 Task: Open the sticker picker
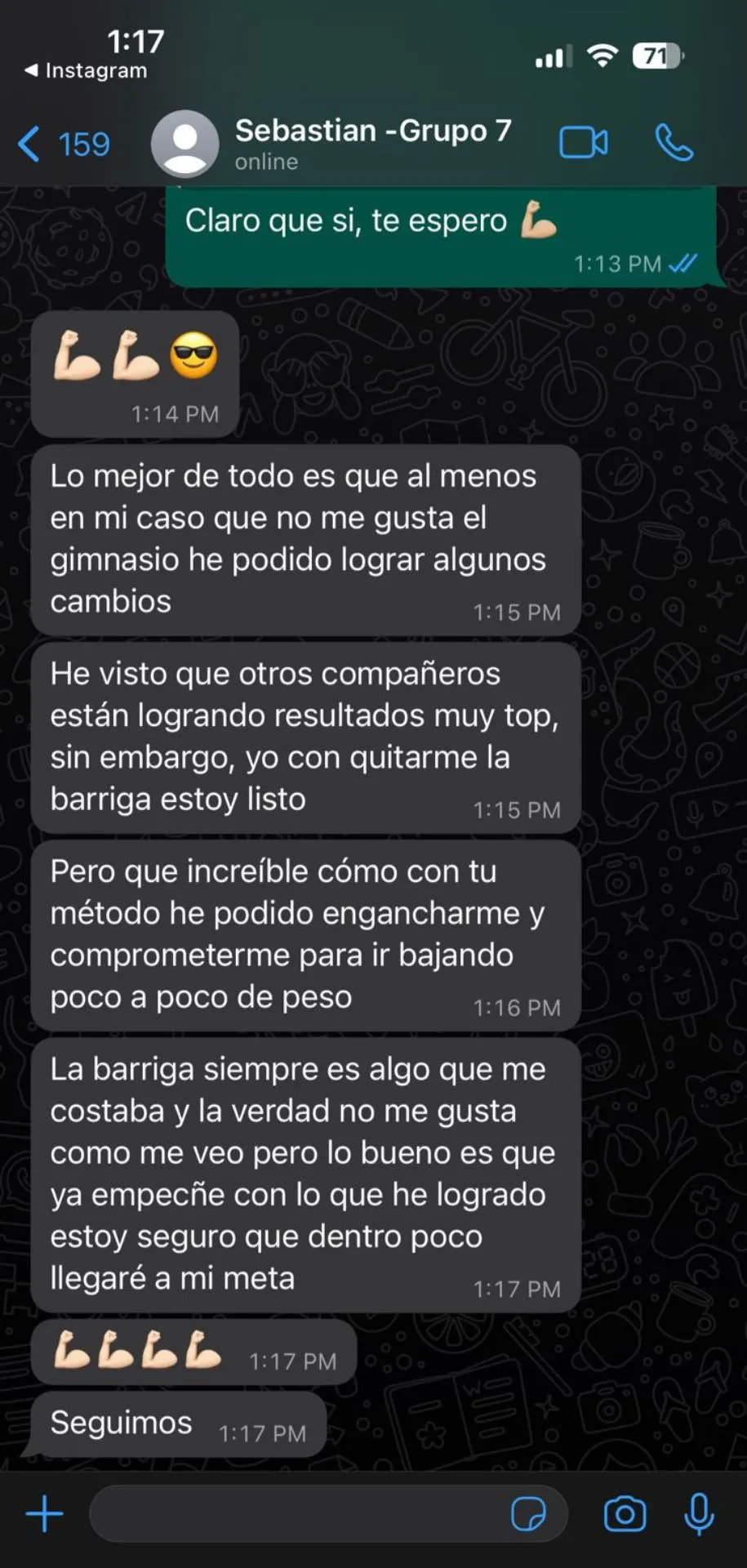click(528, 1513)
